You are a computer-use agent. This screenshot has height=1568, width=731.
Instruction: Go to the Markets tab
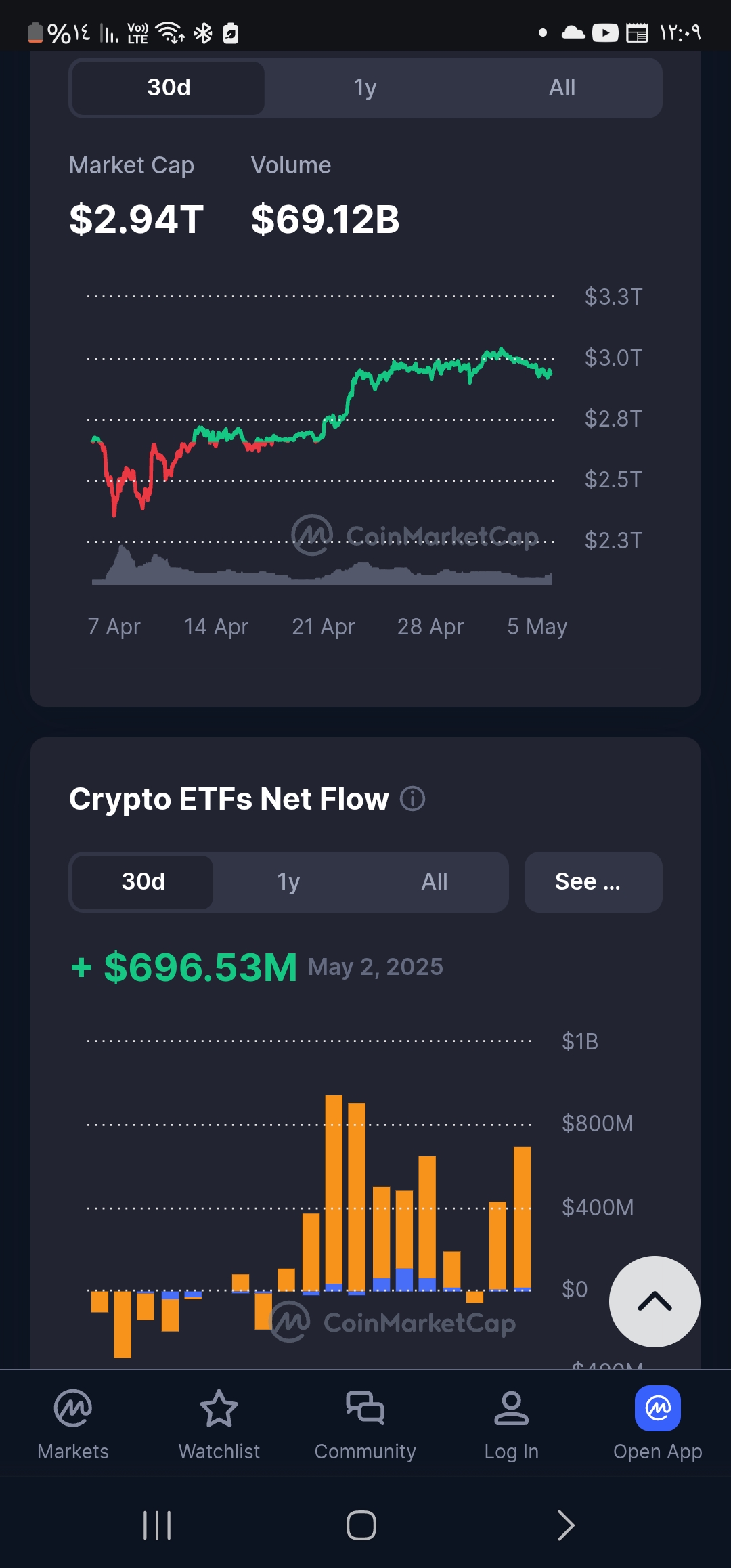73,1423
